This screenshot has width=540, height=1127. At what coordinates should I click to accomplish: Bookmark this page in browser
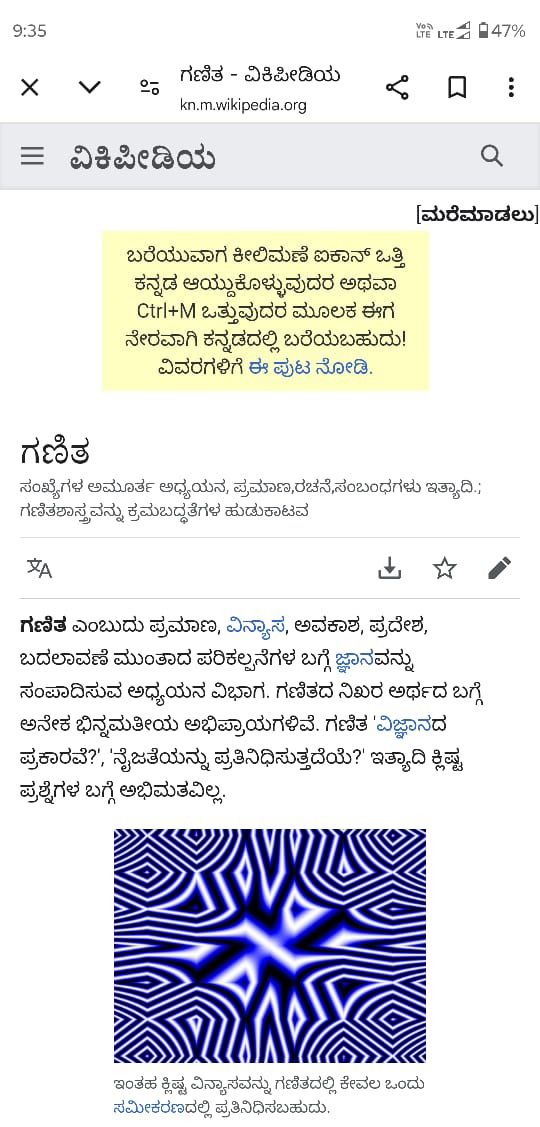457,88
